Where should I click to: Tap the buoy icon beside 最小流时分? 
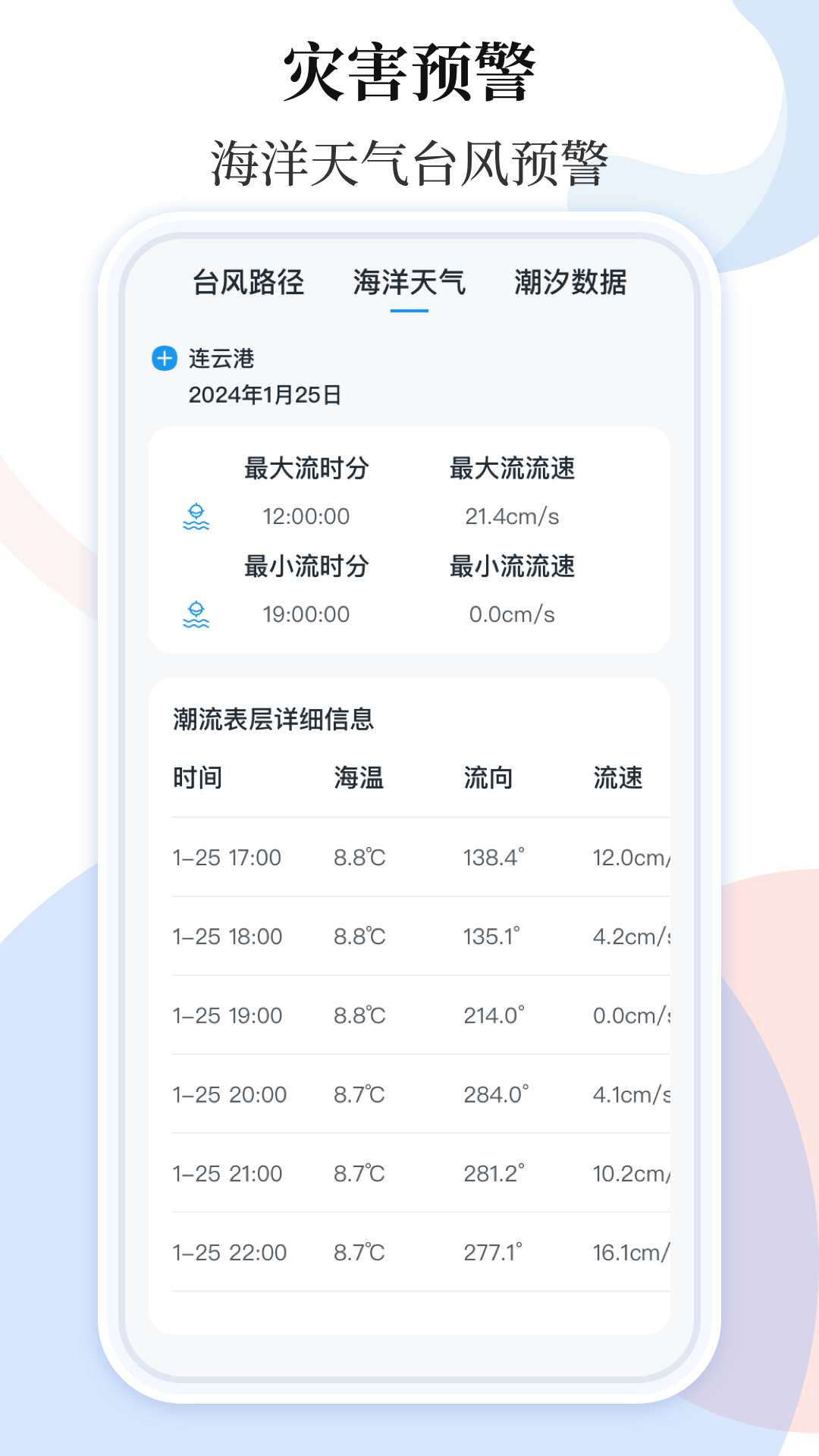pyautogui.click(x=196, y=614)
